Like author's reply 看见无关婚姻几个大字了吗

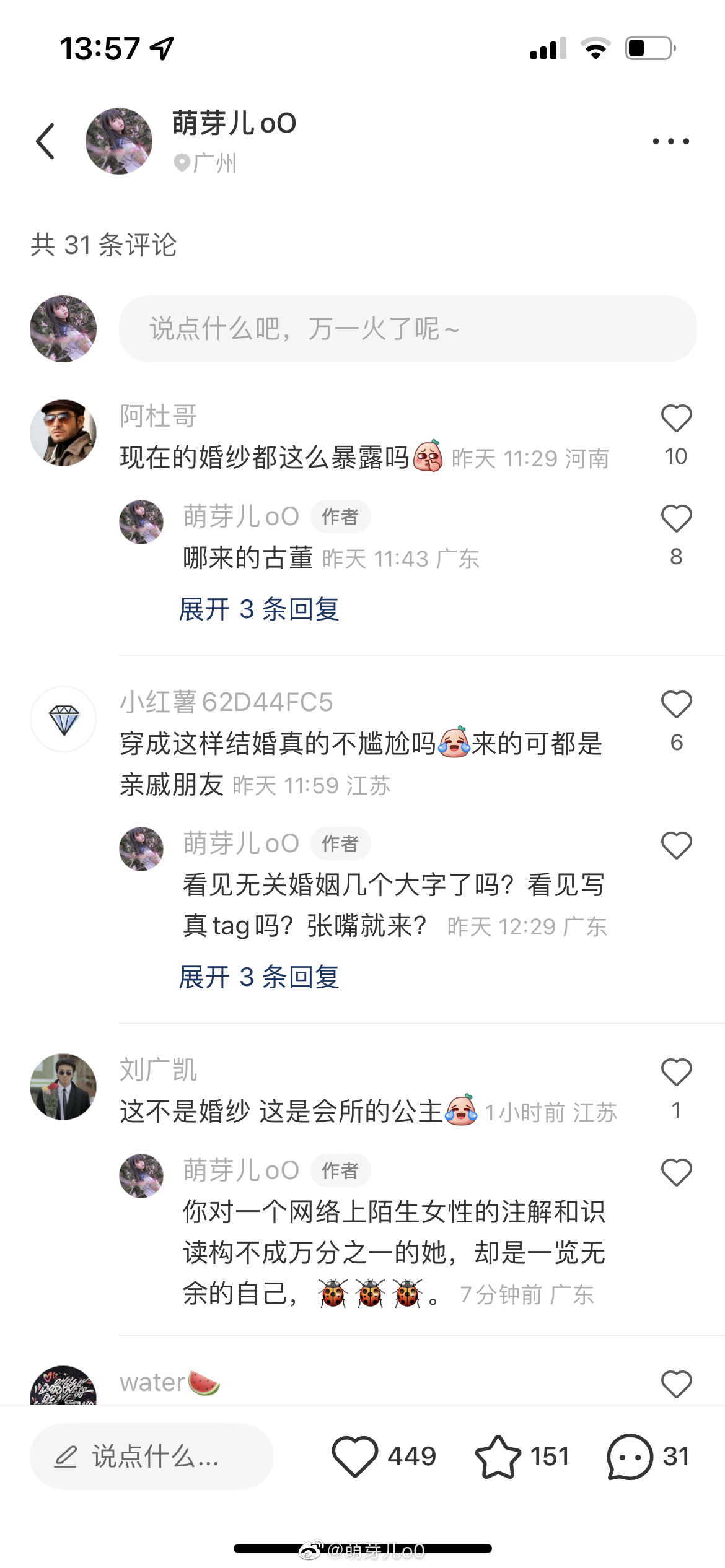676,846
